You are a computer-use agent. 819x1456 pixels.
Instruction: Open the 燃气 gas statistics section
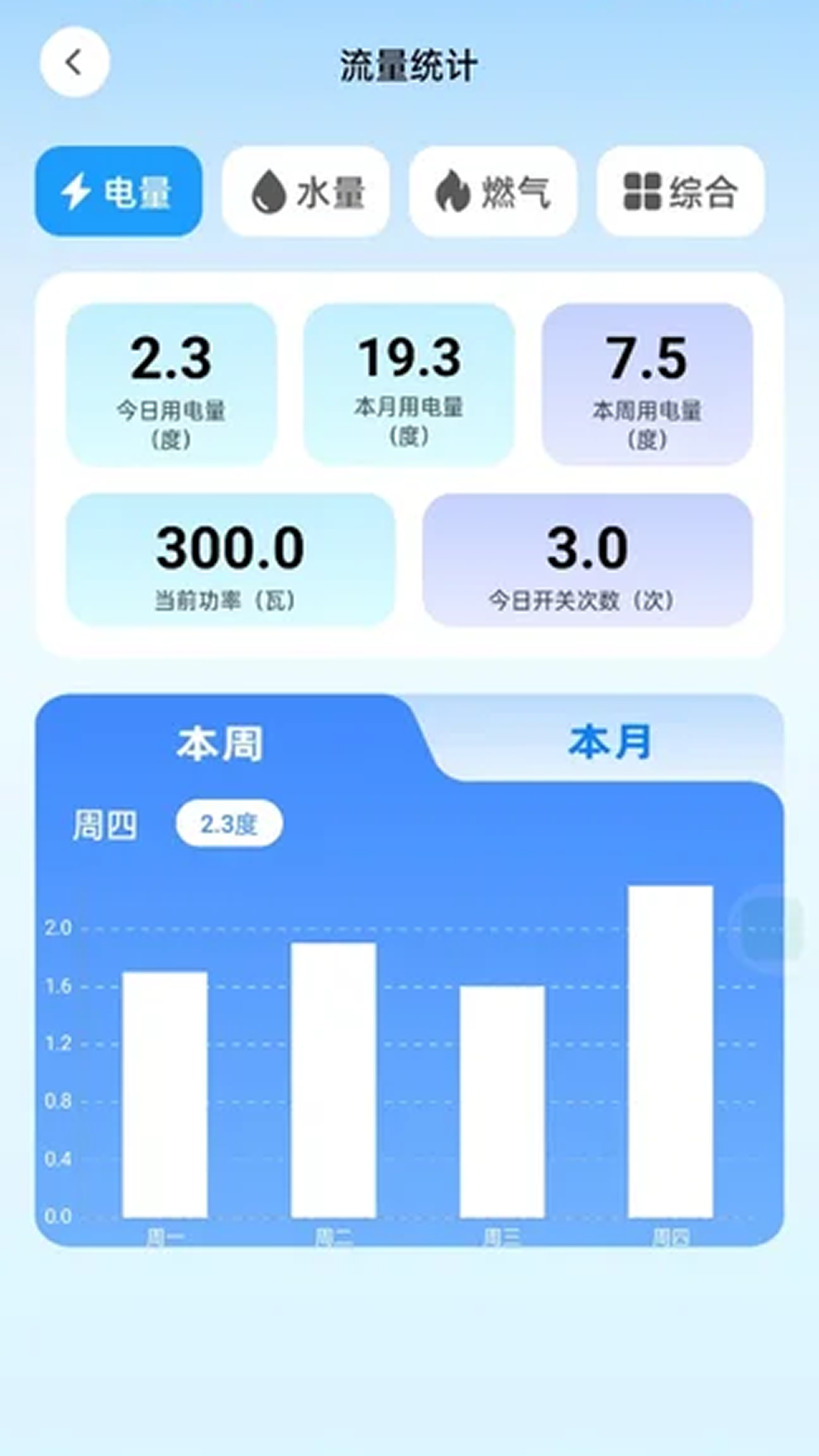point(493,192)
